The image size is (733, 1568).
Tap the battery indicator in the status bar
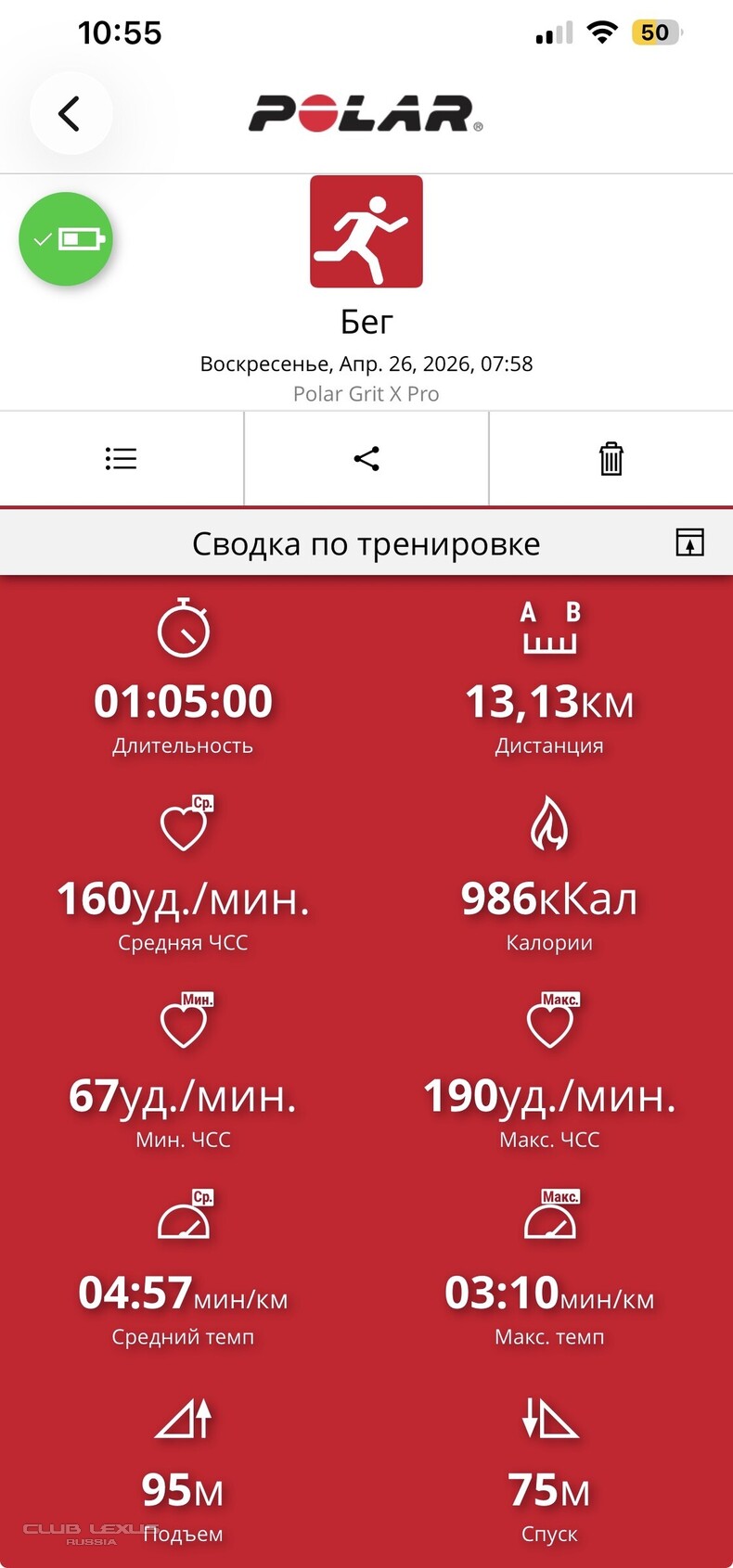click(656, 32)
